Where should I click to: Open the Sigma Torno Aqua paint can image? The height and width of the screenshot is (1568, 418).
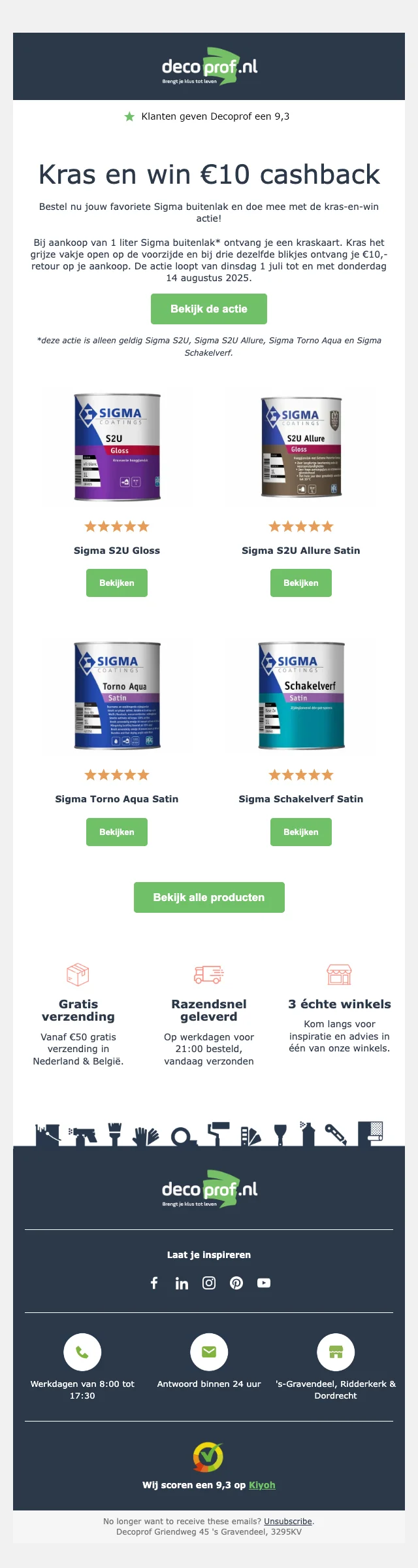pyautogui.click(x=117, y=696)
